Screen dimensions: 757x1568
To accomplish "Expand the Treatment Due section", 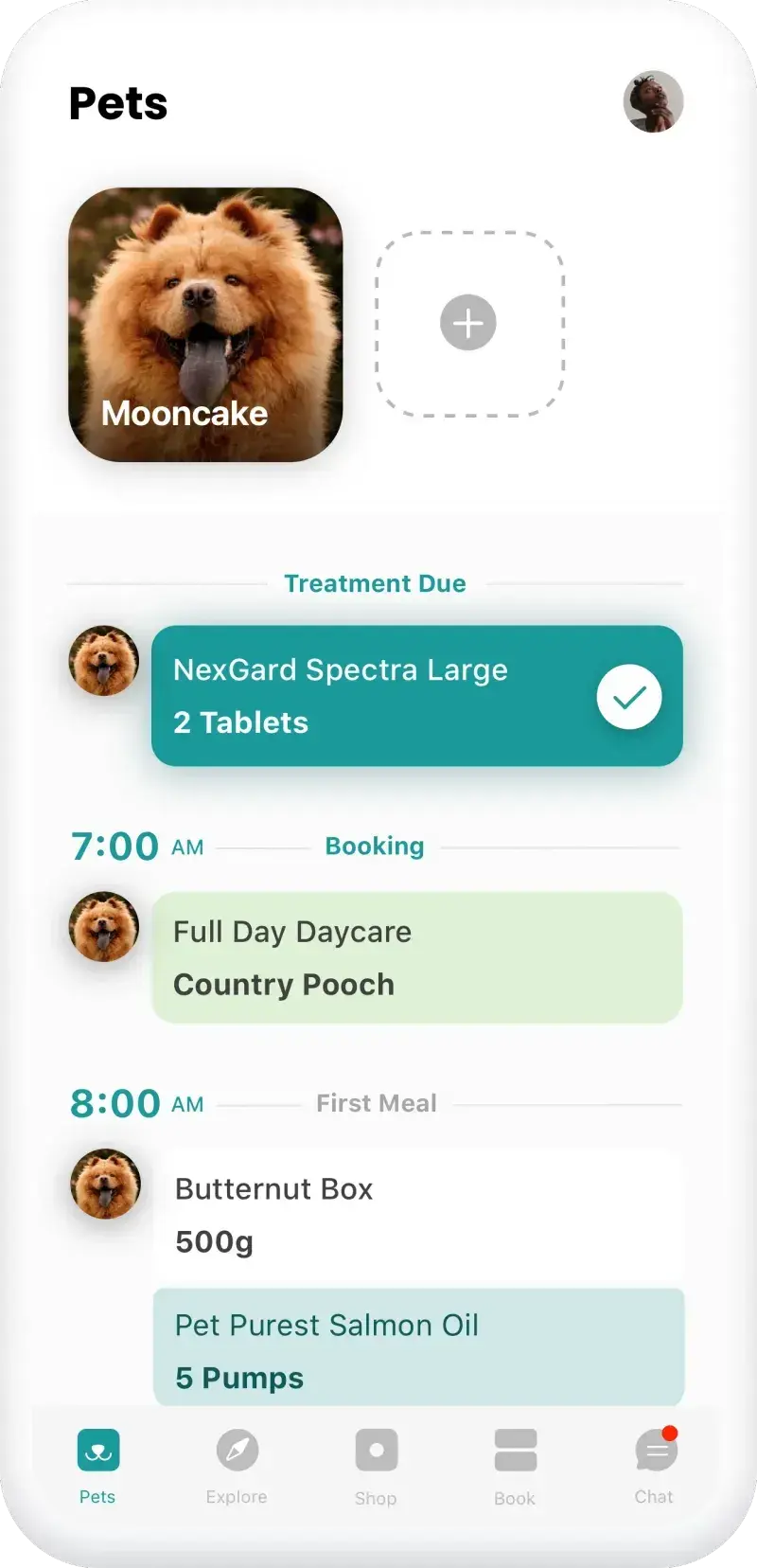I will [x=375, y=583].
